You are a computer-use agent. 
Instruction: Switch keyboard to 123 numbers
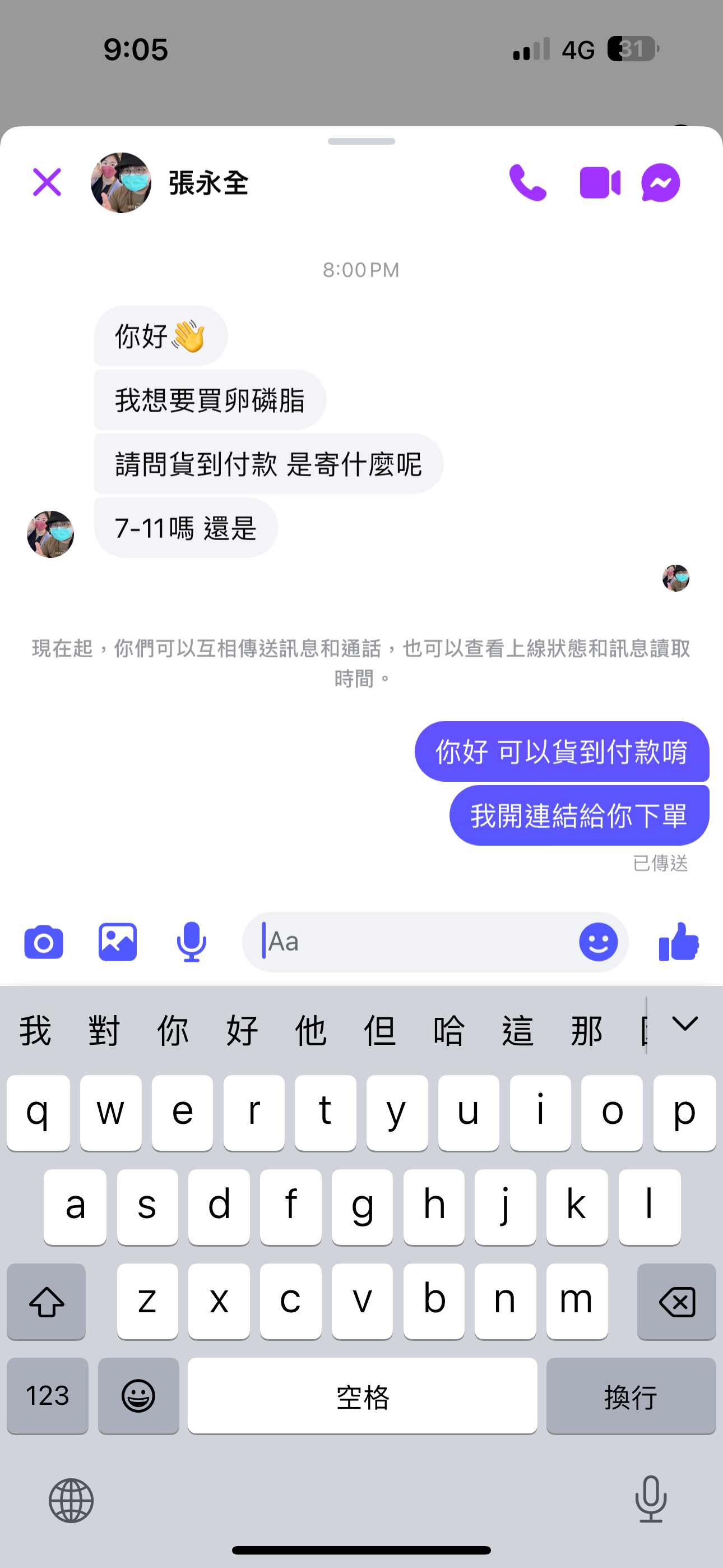(48, 1395)
